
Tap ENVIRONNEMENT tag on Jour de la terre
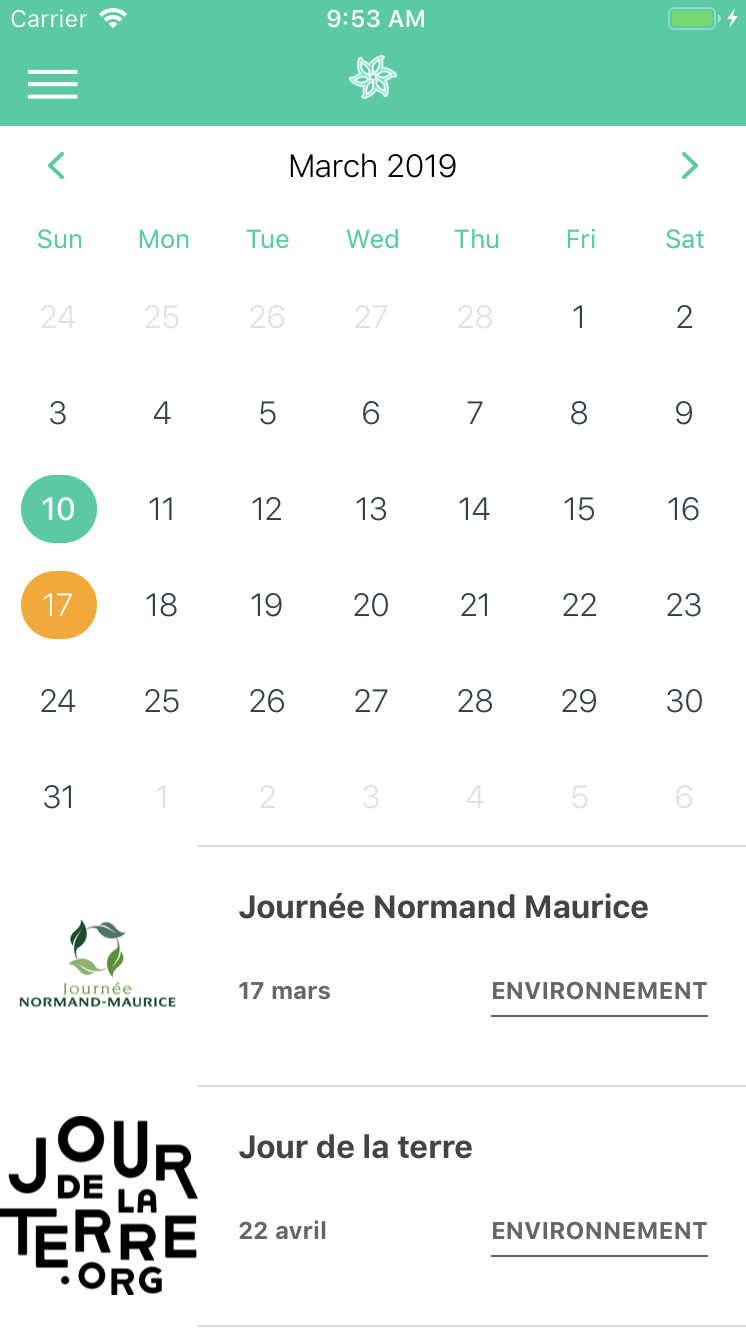coord(599,1232)
